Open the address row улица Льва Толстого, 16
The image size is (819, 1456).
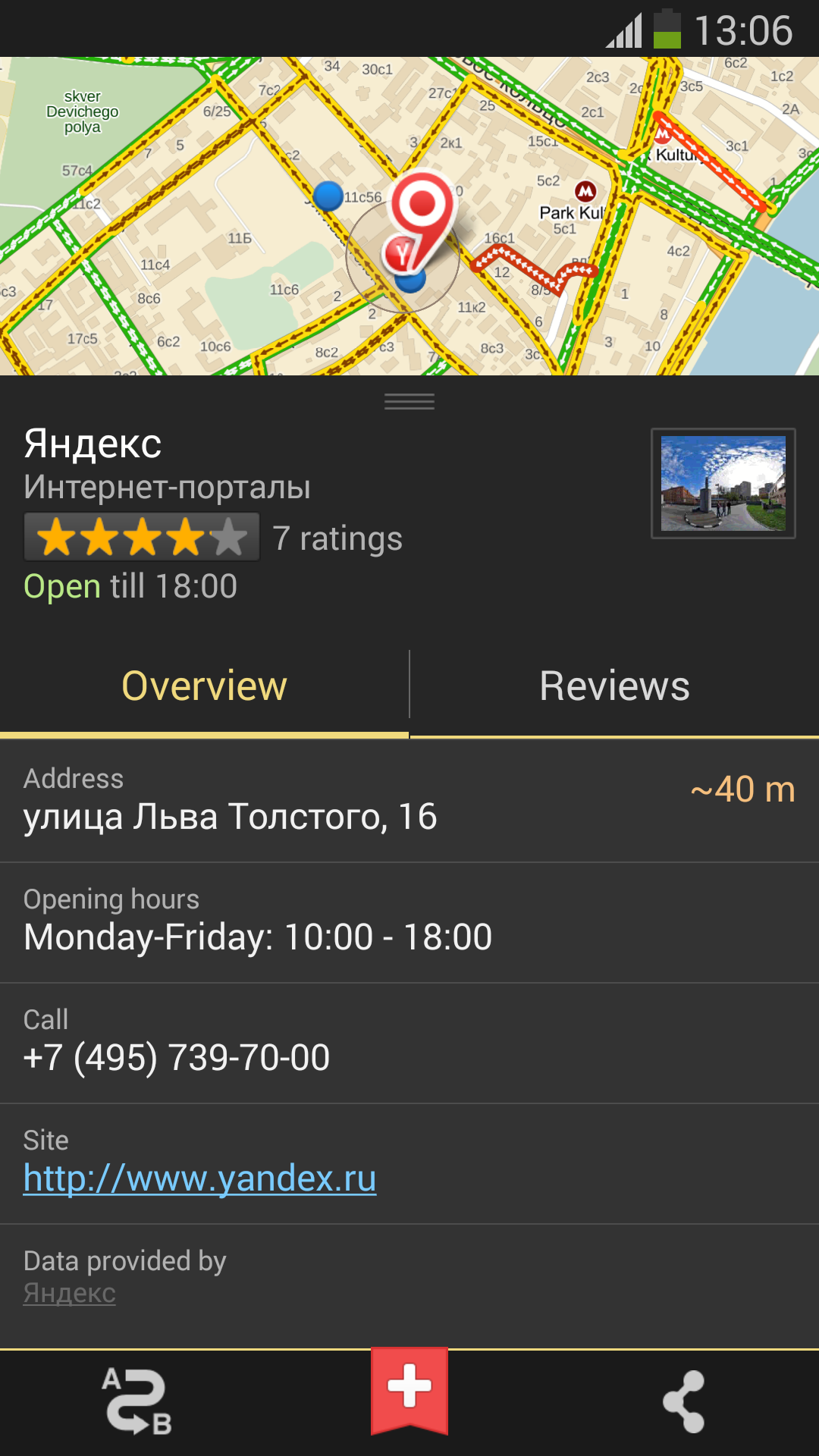click(x=231, y=816)
